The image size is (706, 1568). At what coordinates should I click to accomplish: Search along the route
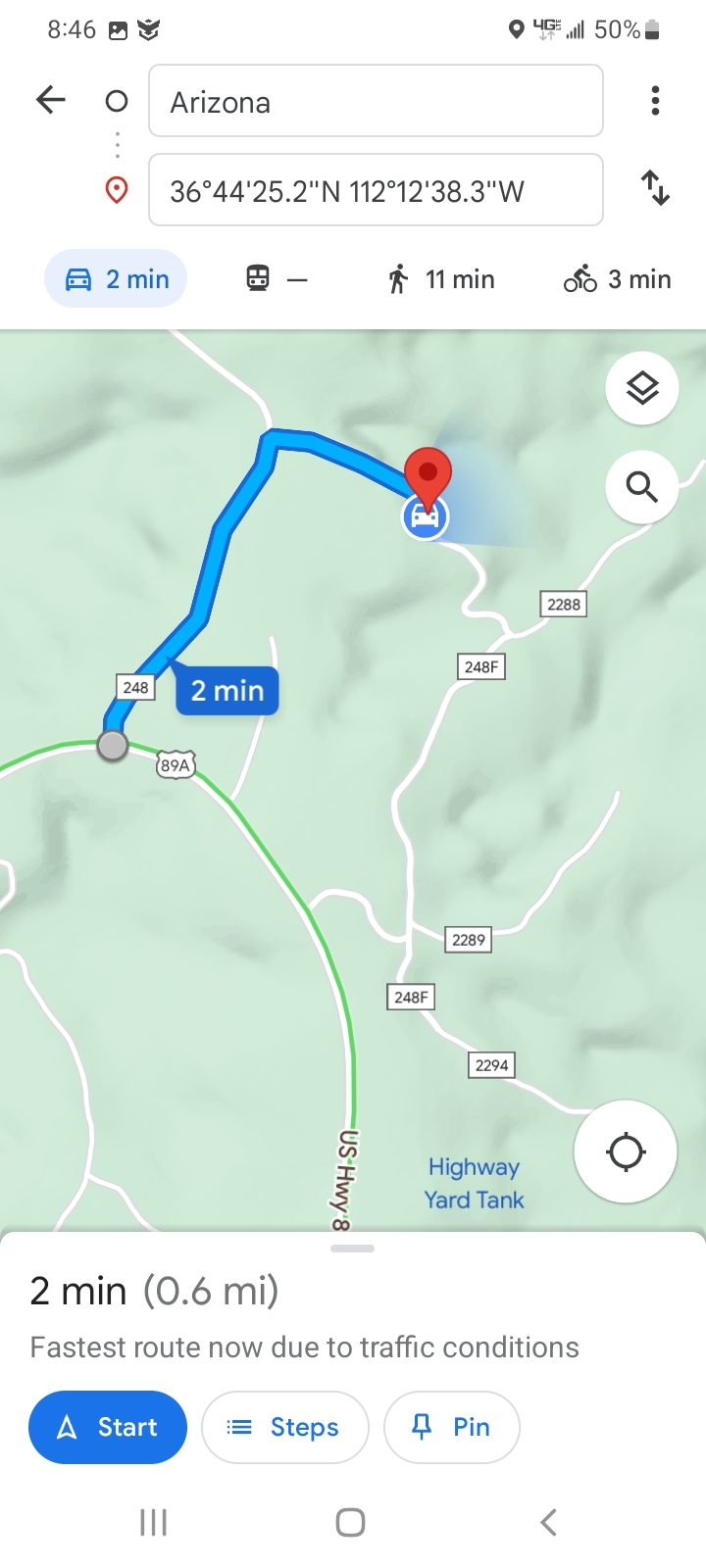[641, 486]
